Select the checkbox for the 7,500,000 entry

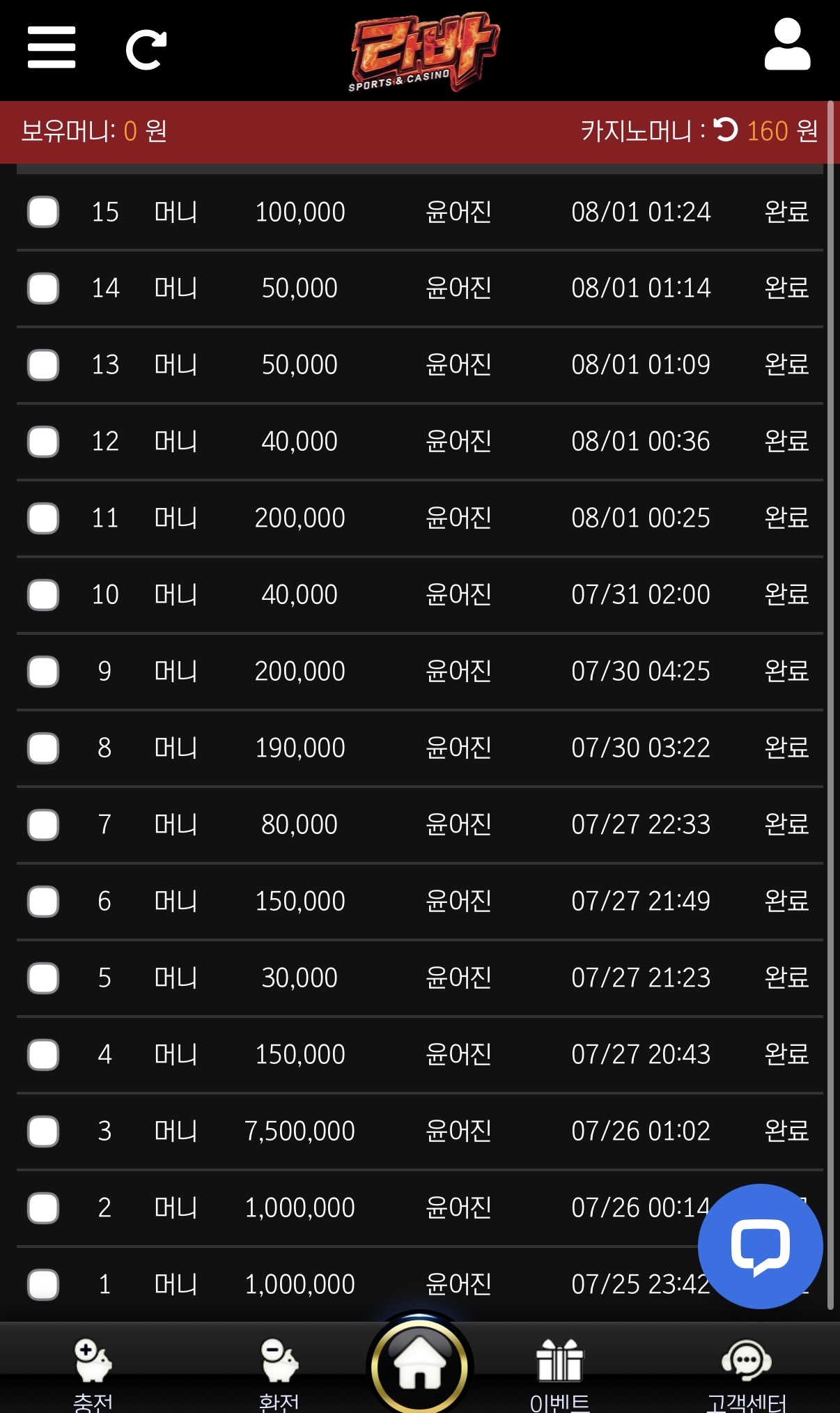(43, 1132)
